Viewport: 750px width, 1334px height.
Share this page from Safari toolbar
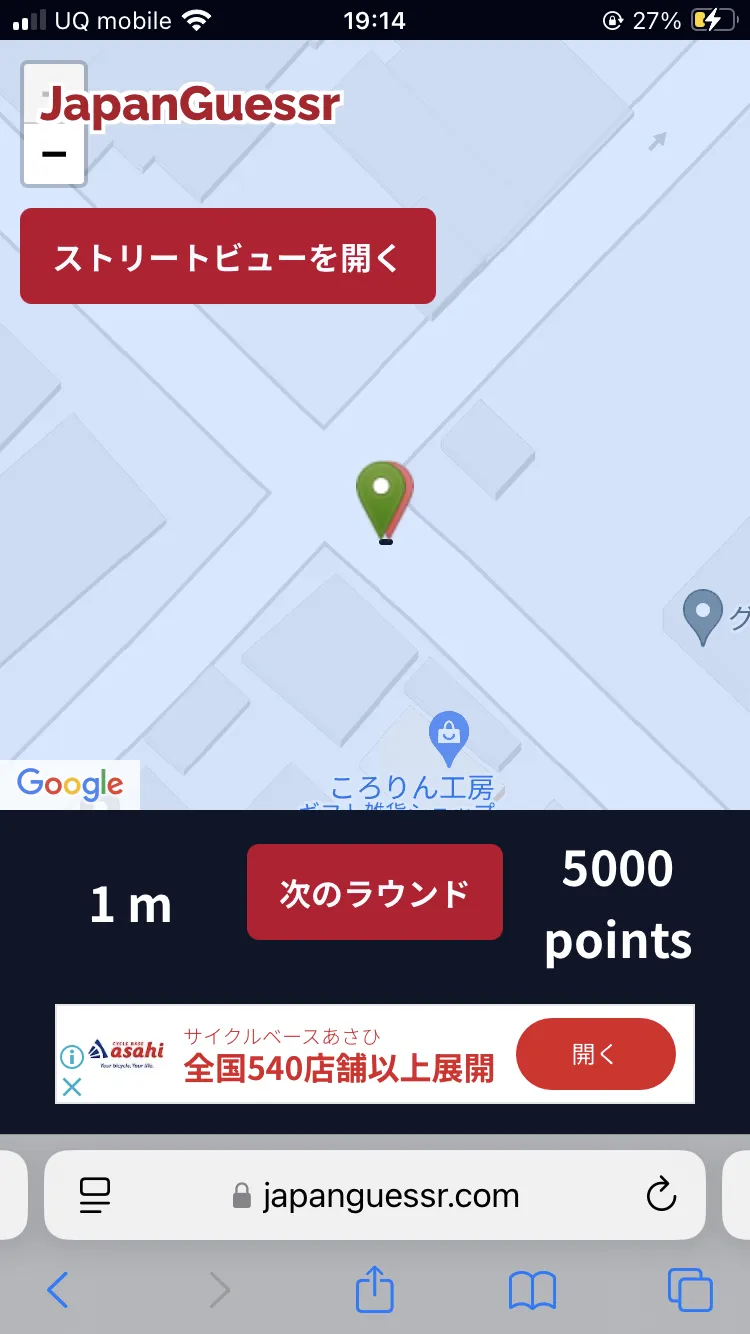point(375,1289)
